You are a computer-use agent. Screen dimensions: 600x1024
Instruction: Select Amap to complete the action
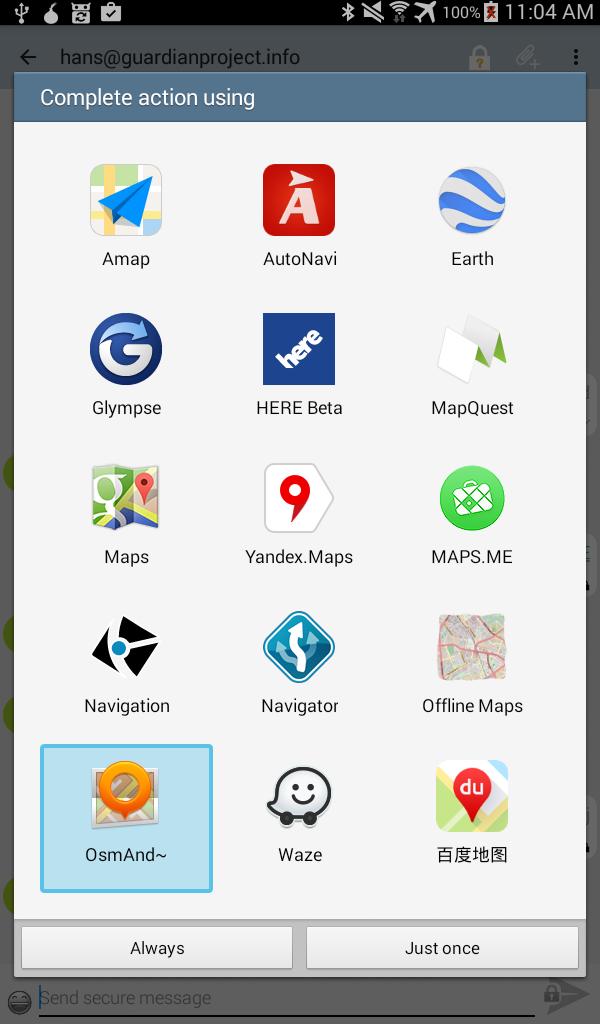[126, 216]
